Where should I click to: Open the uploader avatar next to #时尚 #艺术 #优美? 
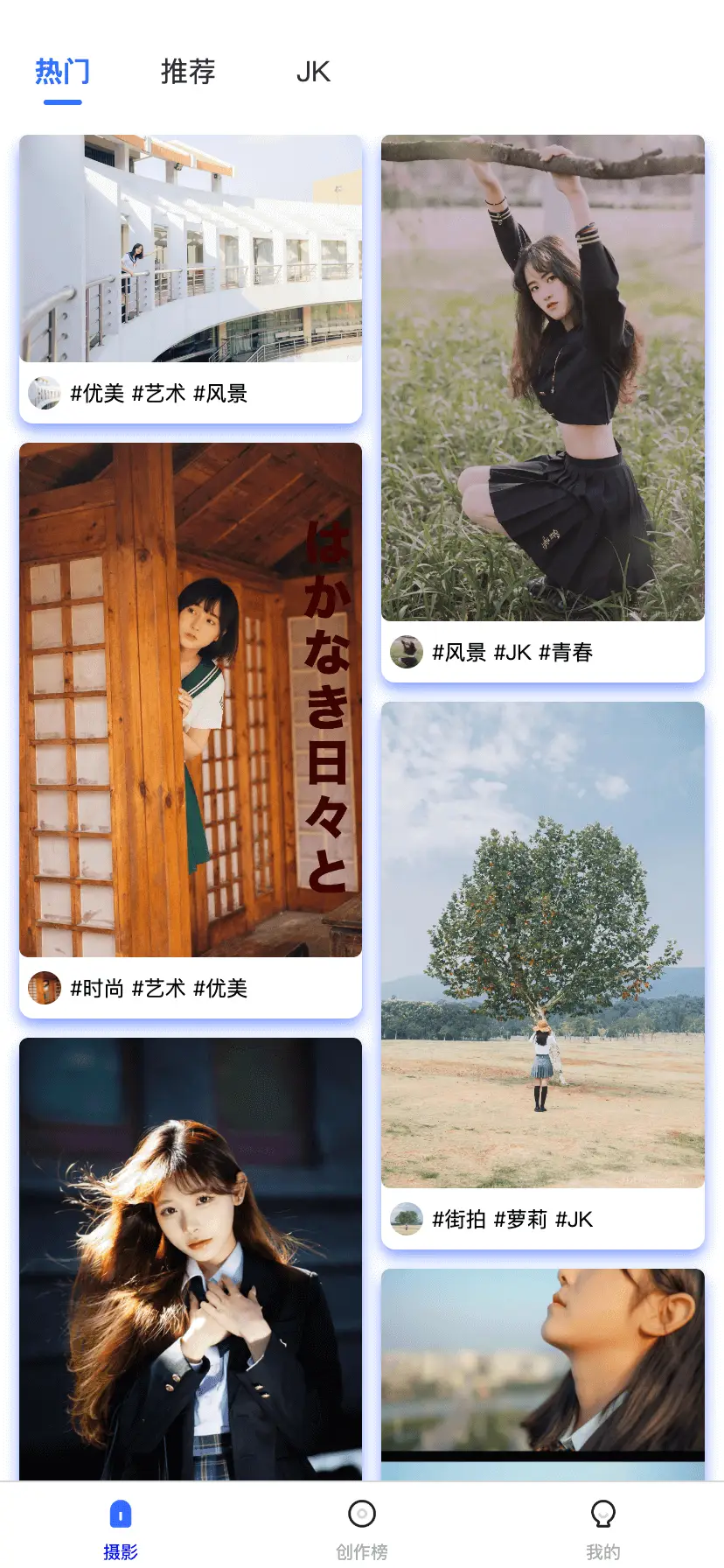point(45,988)
